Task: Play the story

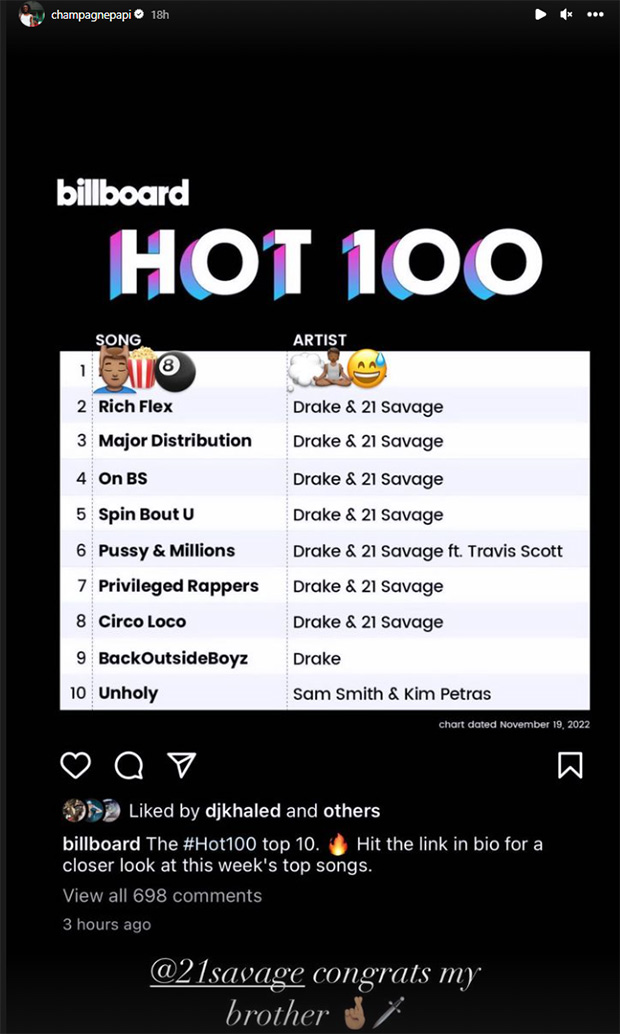Action: click(541, 14)
